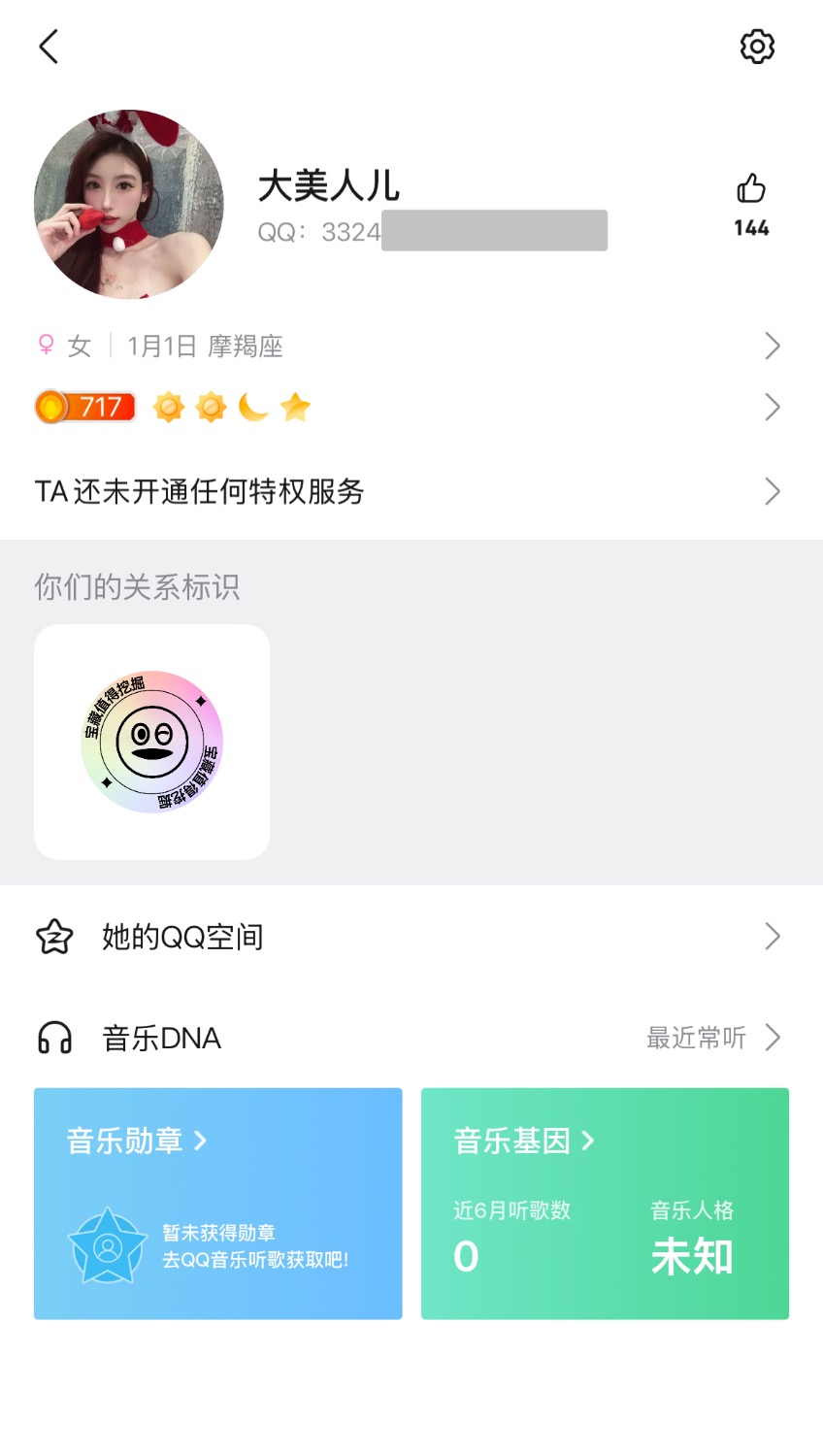Open the 音乐勋章 card
The image size is (823, 1456).
218,1203
